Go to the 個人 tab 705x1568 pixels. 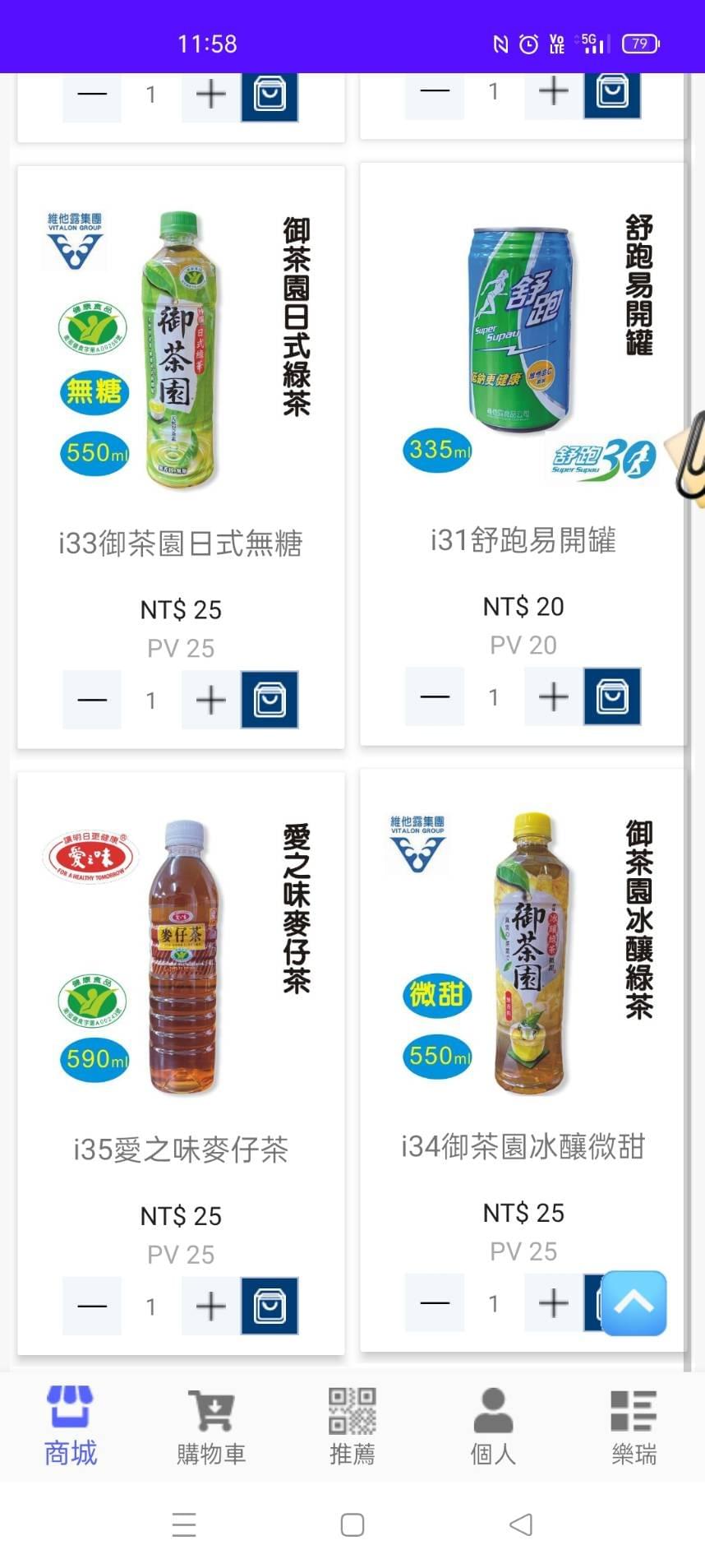tap(493, 1426)
